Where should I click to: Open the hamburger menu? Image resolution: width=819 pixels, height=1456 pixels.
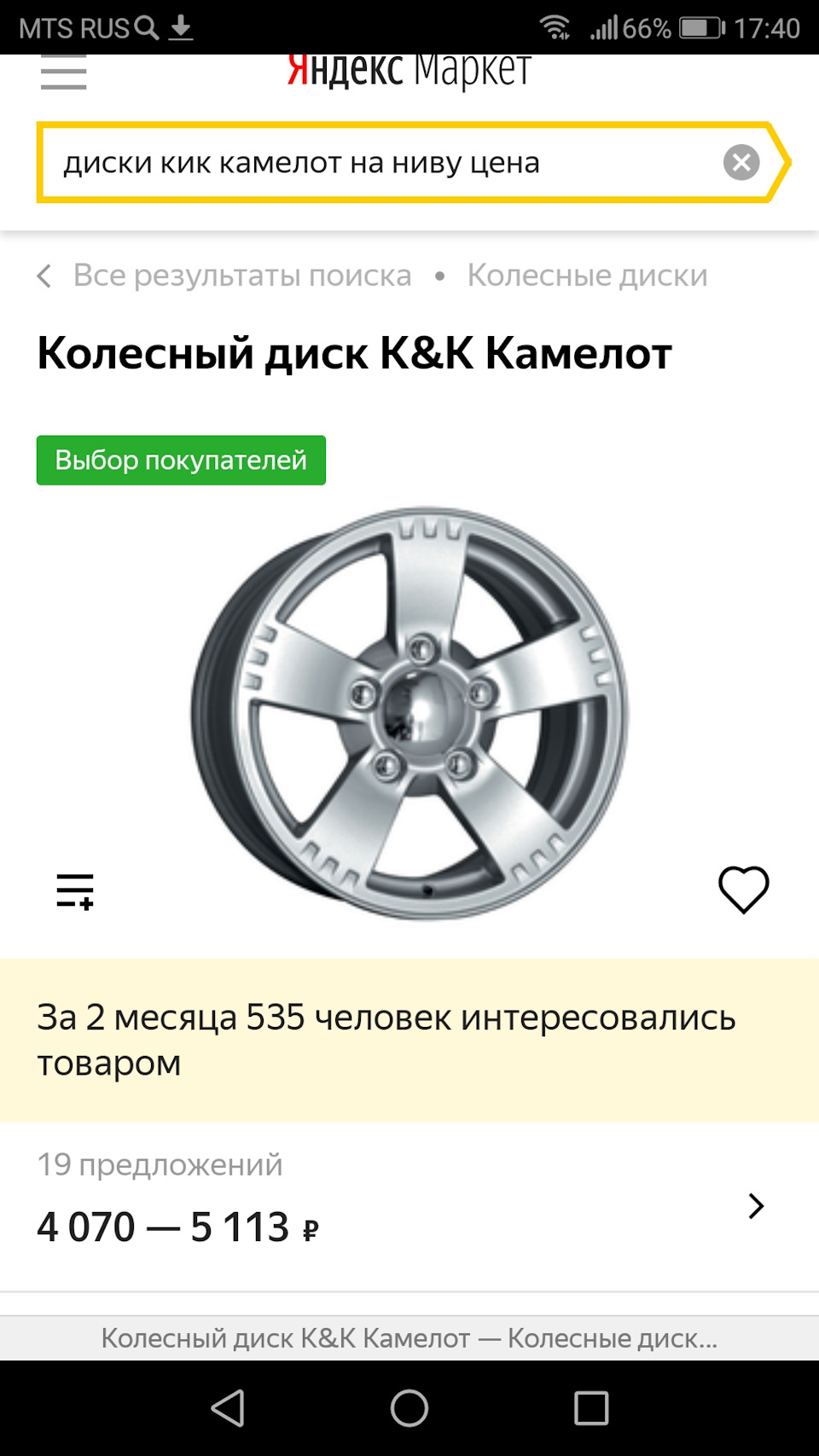(63, 73)
